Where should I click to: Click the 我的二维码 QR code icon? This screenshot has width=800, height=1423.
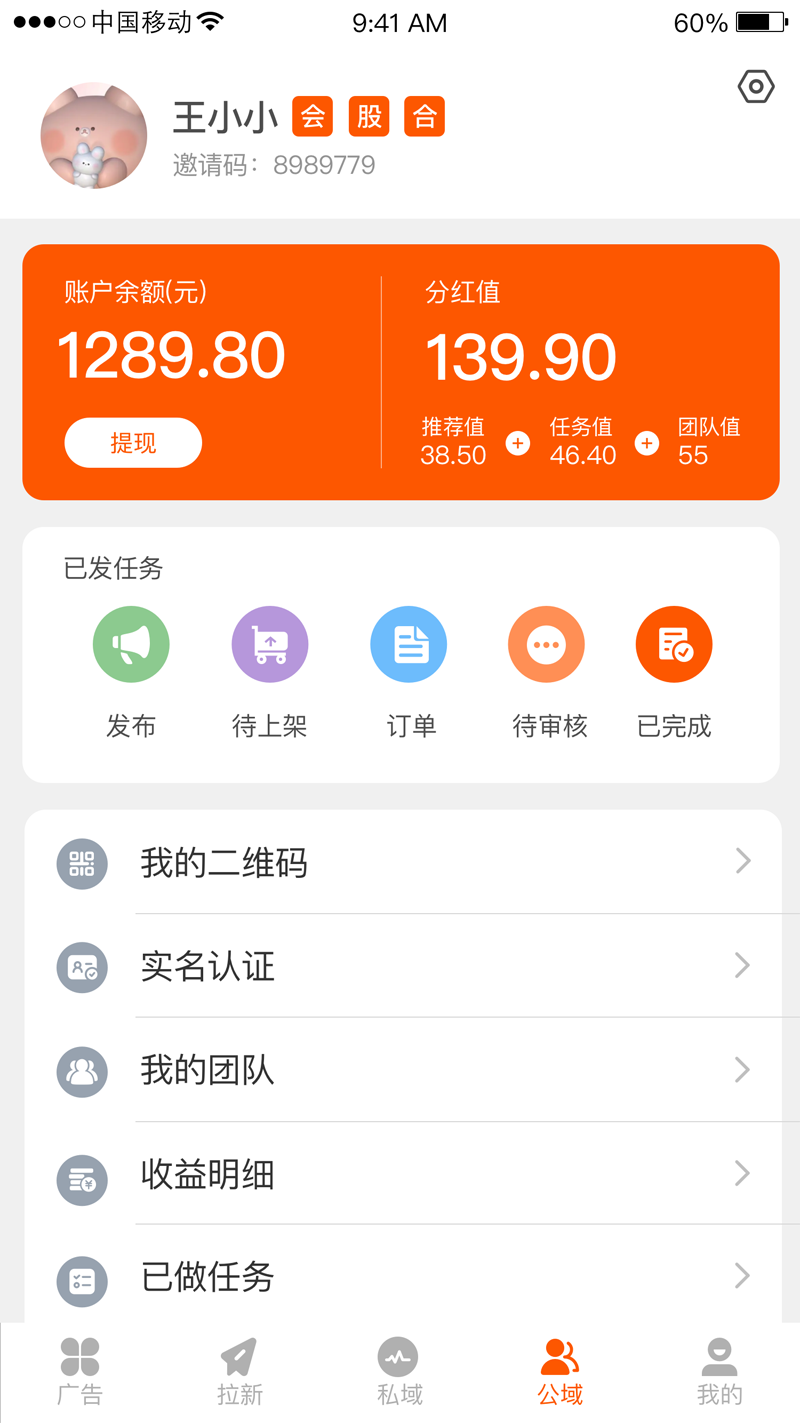pos(82,862)
